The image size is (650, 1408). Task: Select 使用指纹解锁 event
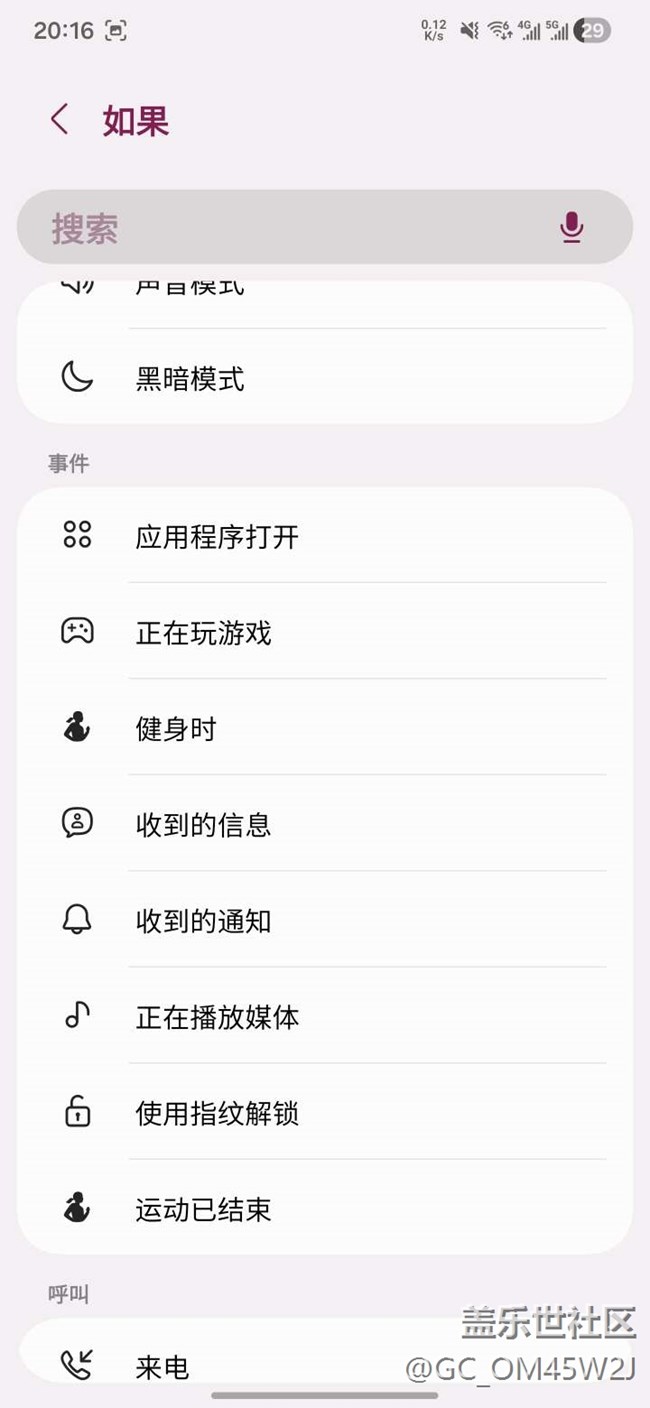pyautogui.click(x=324, y=1113)
